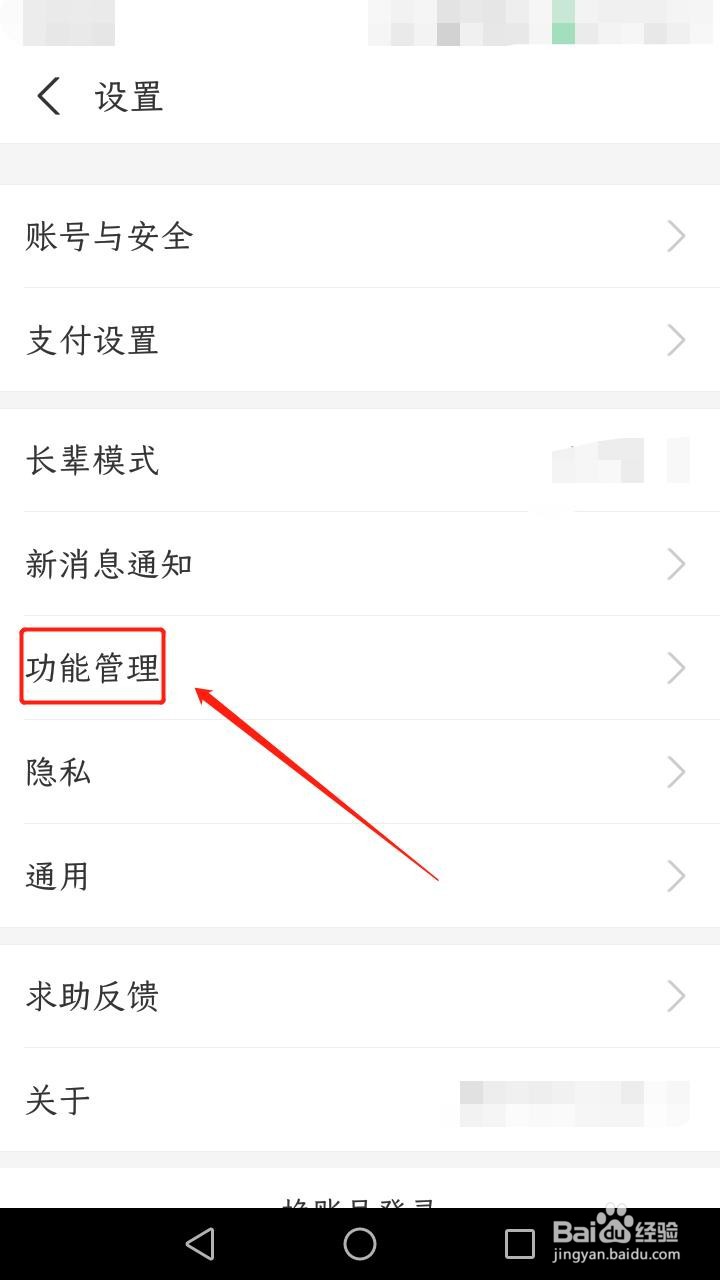Viewport: 720px width, 1280px height.
Task: Open 通用 via its right arrow
Action: 676,876
